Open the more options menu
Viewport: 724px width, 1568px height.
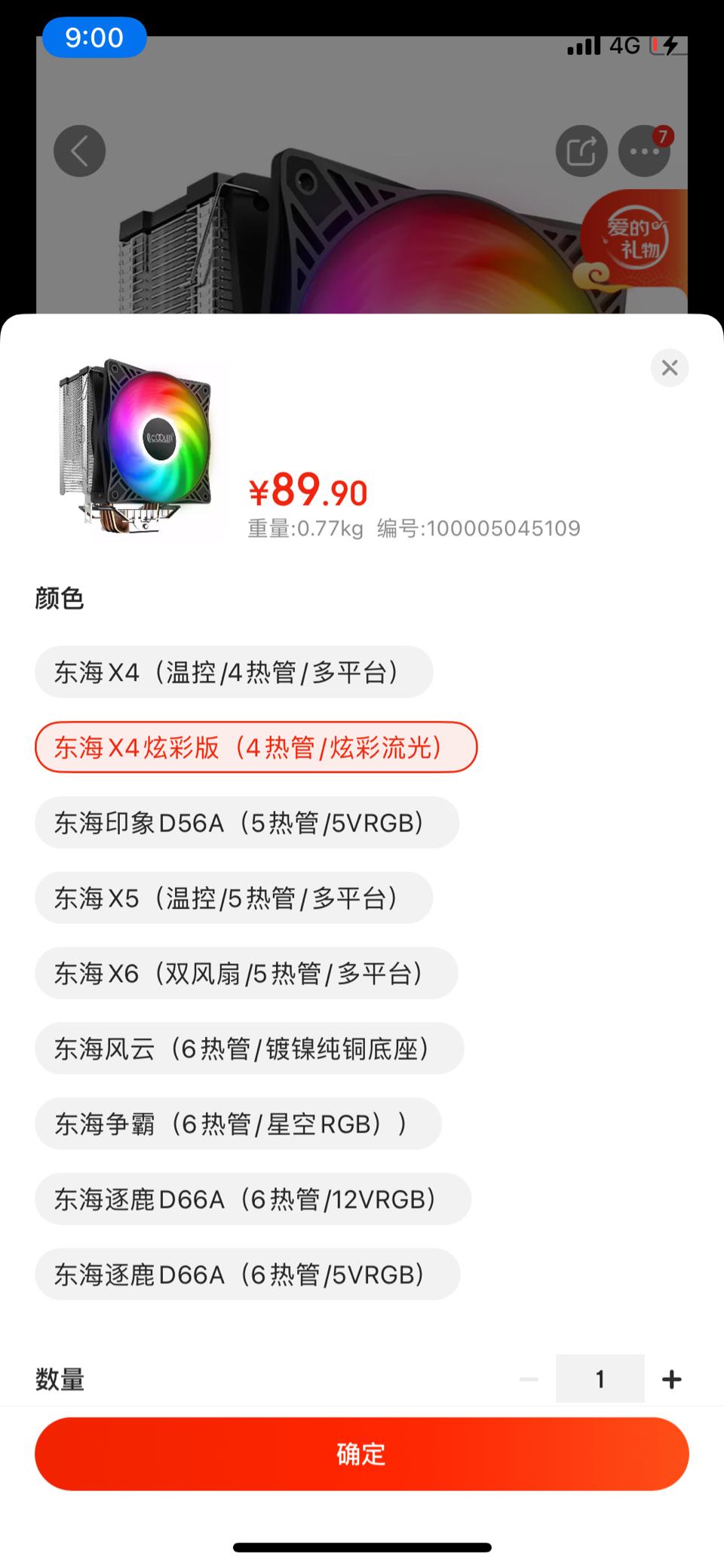644,151
